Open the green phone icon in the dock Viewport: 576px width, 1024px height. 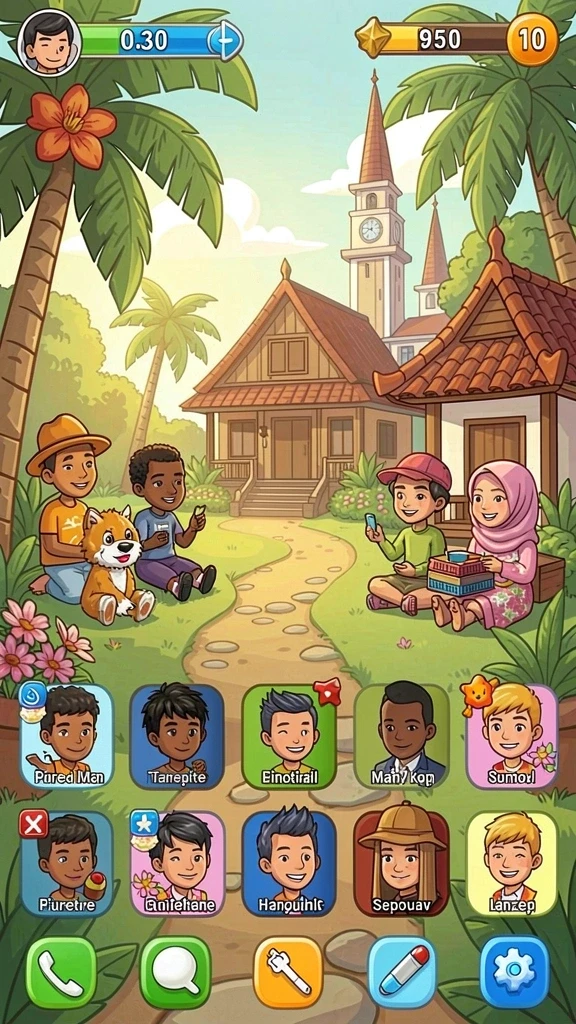tap(61, 972)
